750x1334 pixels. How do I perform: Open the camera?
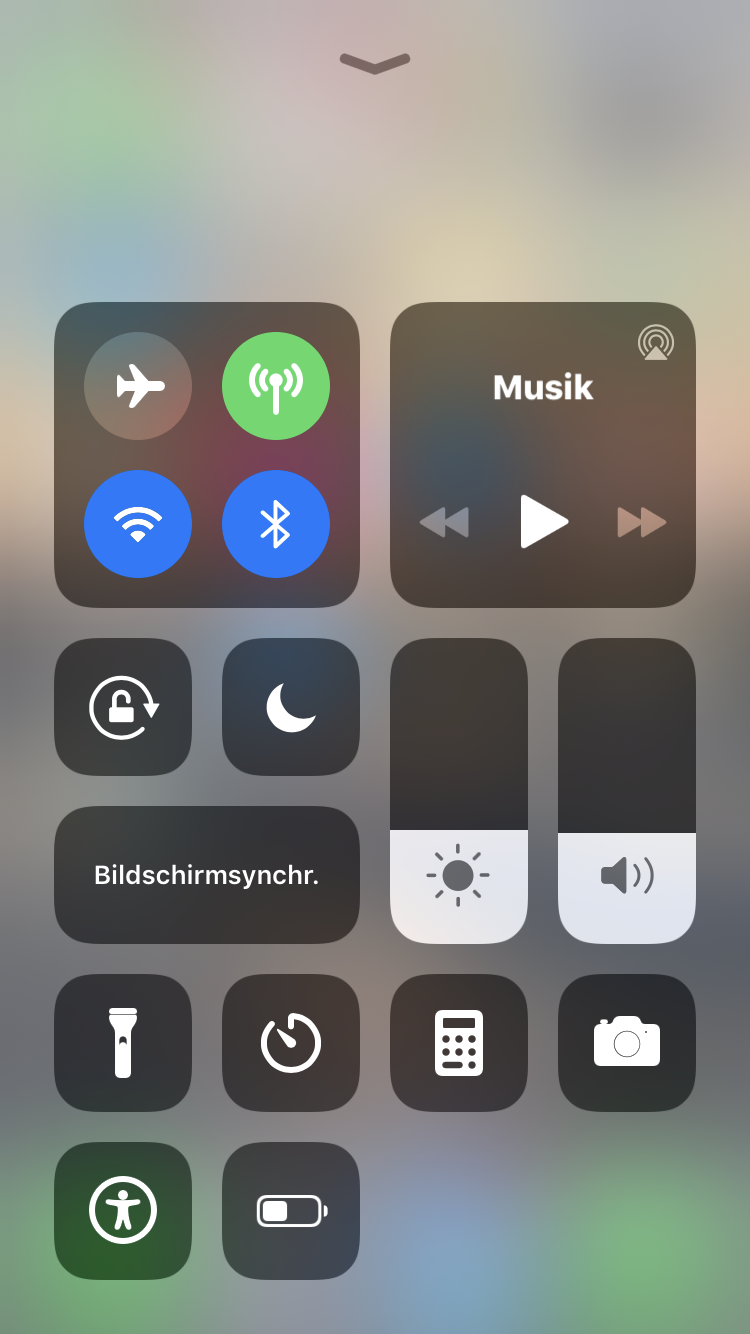(627, 1043)
